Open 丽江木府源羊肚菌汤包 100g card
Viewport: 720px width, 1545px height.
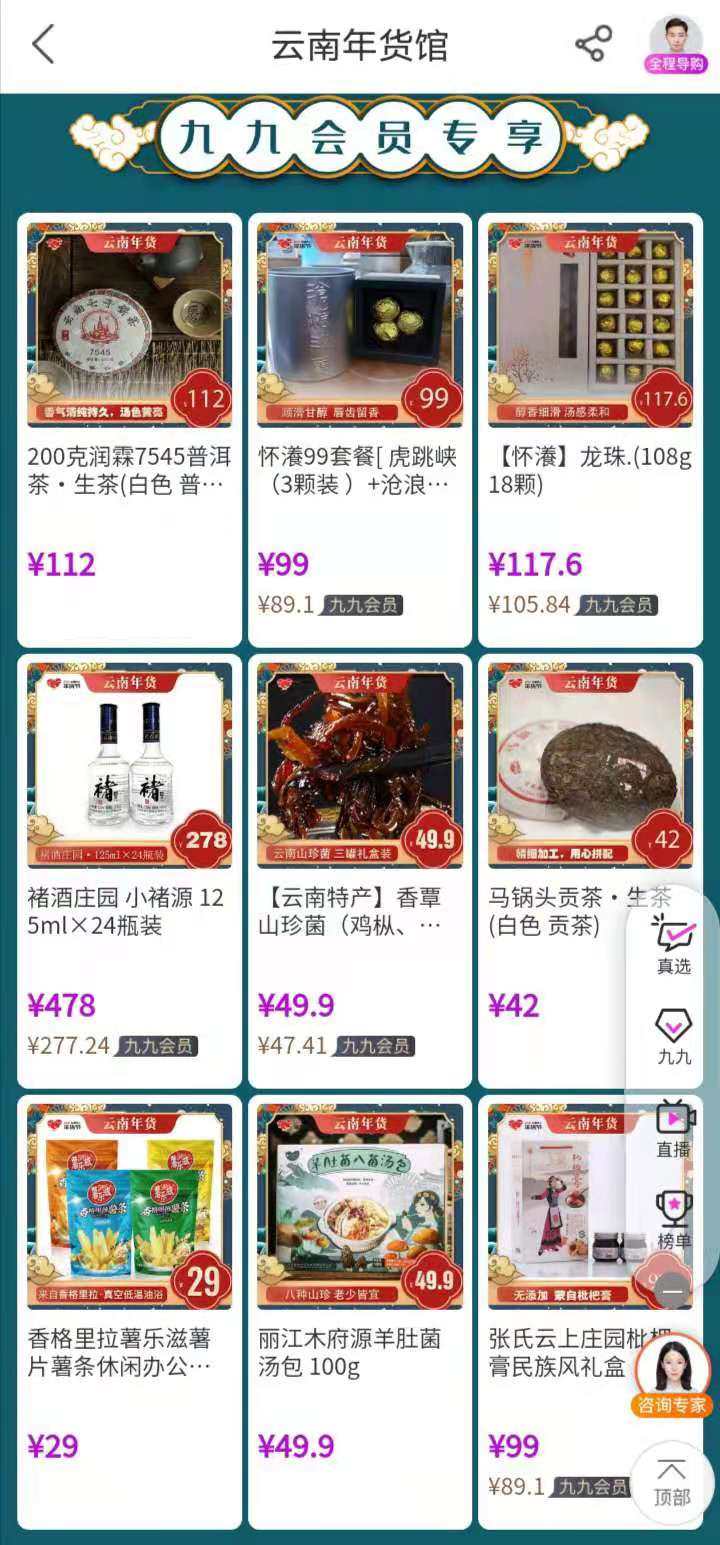(x=359, y=1310)
